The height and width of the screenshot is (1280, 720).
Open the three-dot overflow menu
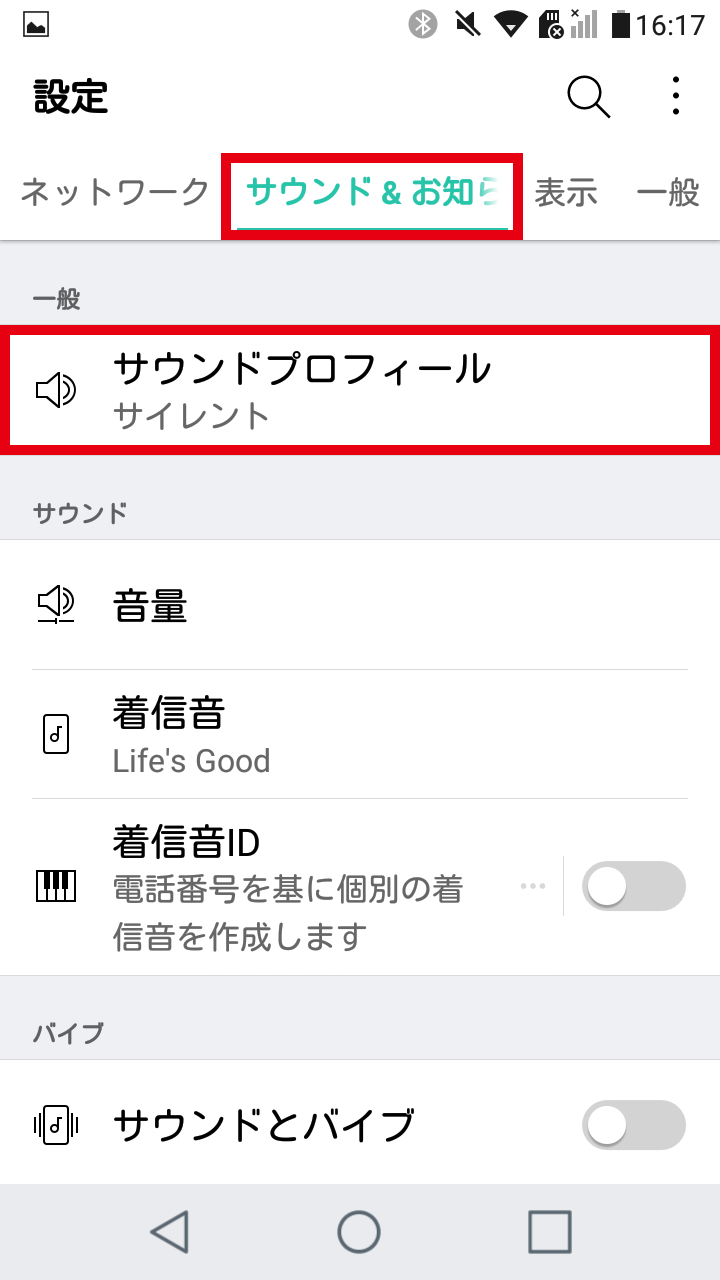pyautogui.click(x=677, y=96)
